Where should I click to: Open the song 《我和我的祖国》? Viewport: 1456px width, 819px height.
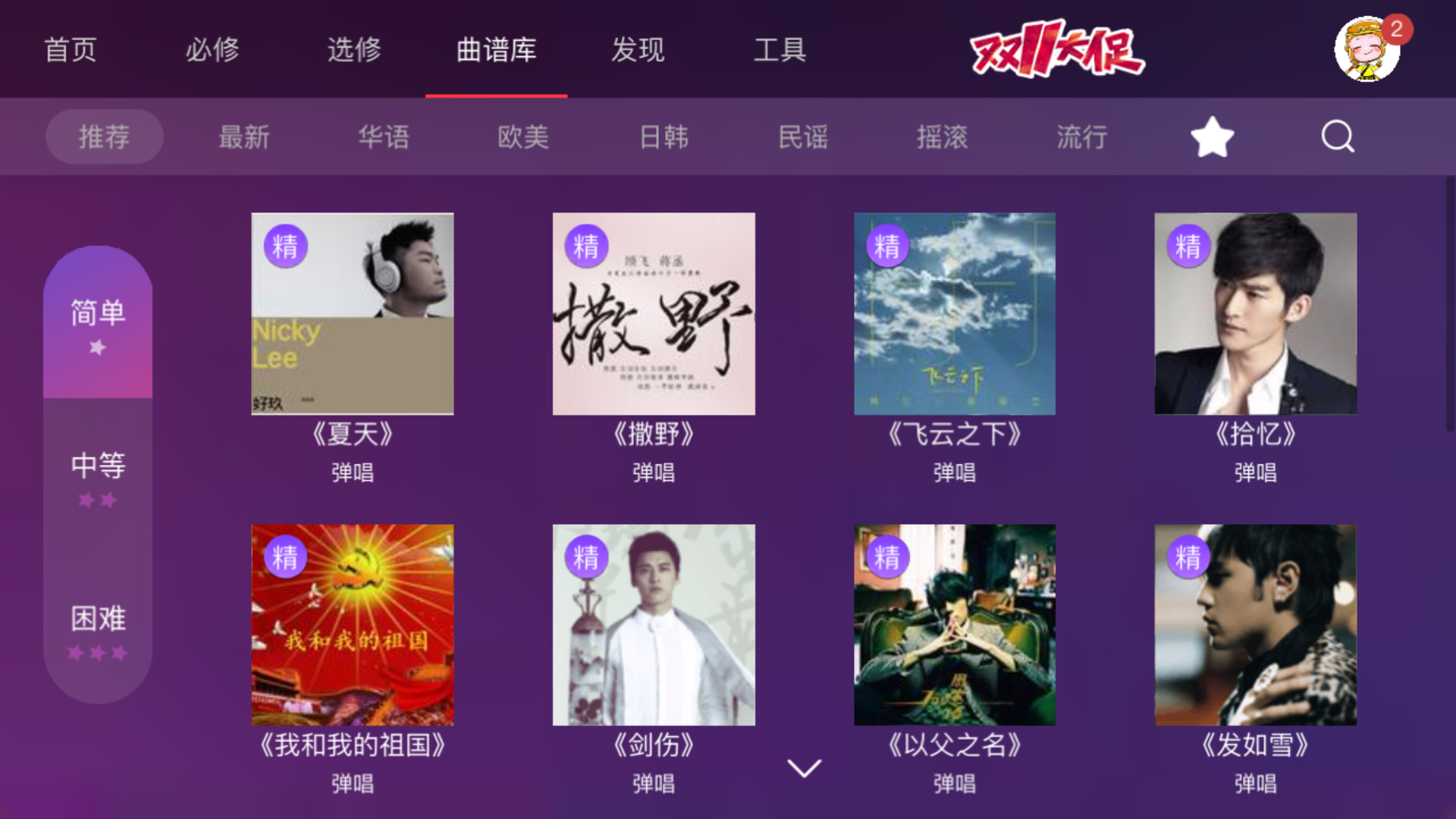(x=353, y=625)
